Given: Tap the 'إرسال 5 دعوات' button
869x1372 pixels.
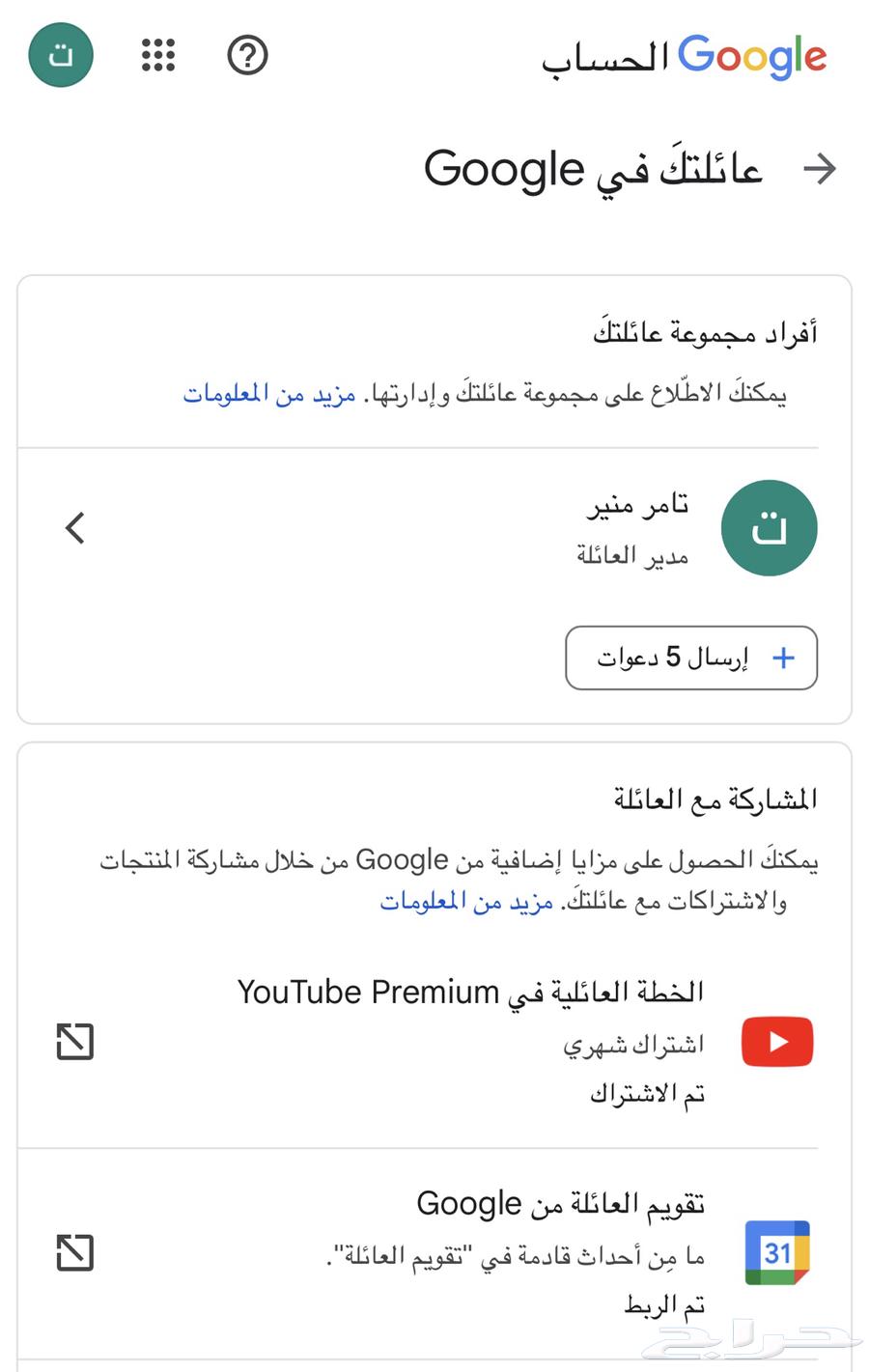Looking at the screenshot, I should (x=691, y=658).
